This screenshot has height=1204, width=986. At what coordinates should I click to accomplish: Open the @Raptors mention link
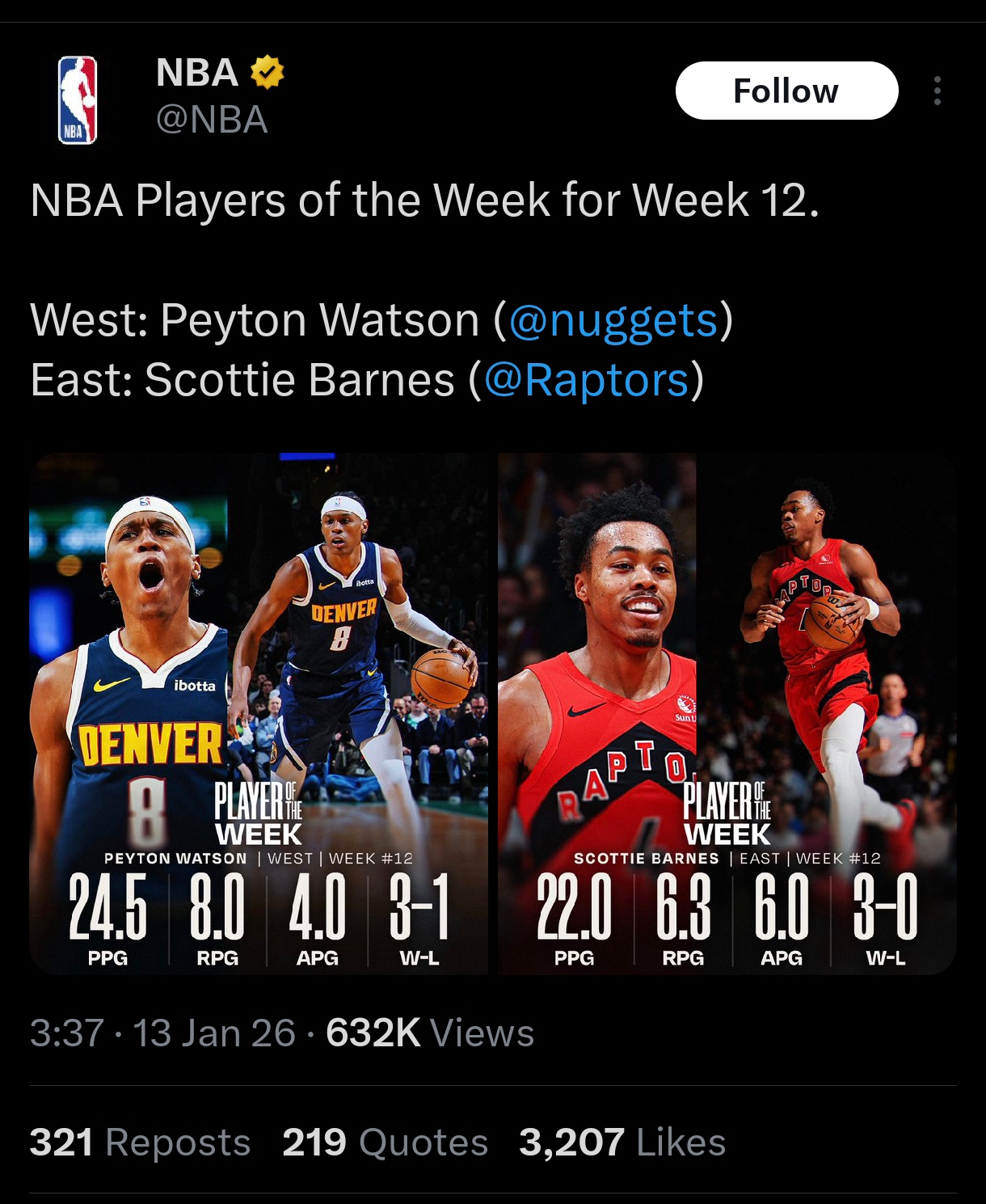tap(586, 380)
